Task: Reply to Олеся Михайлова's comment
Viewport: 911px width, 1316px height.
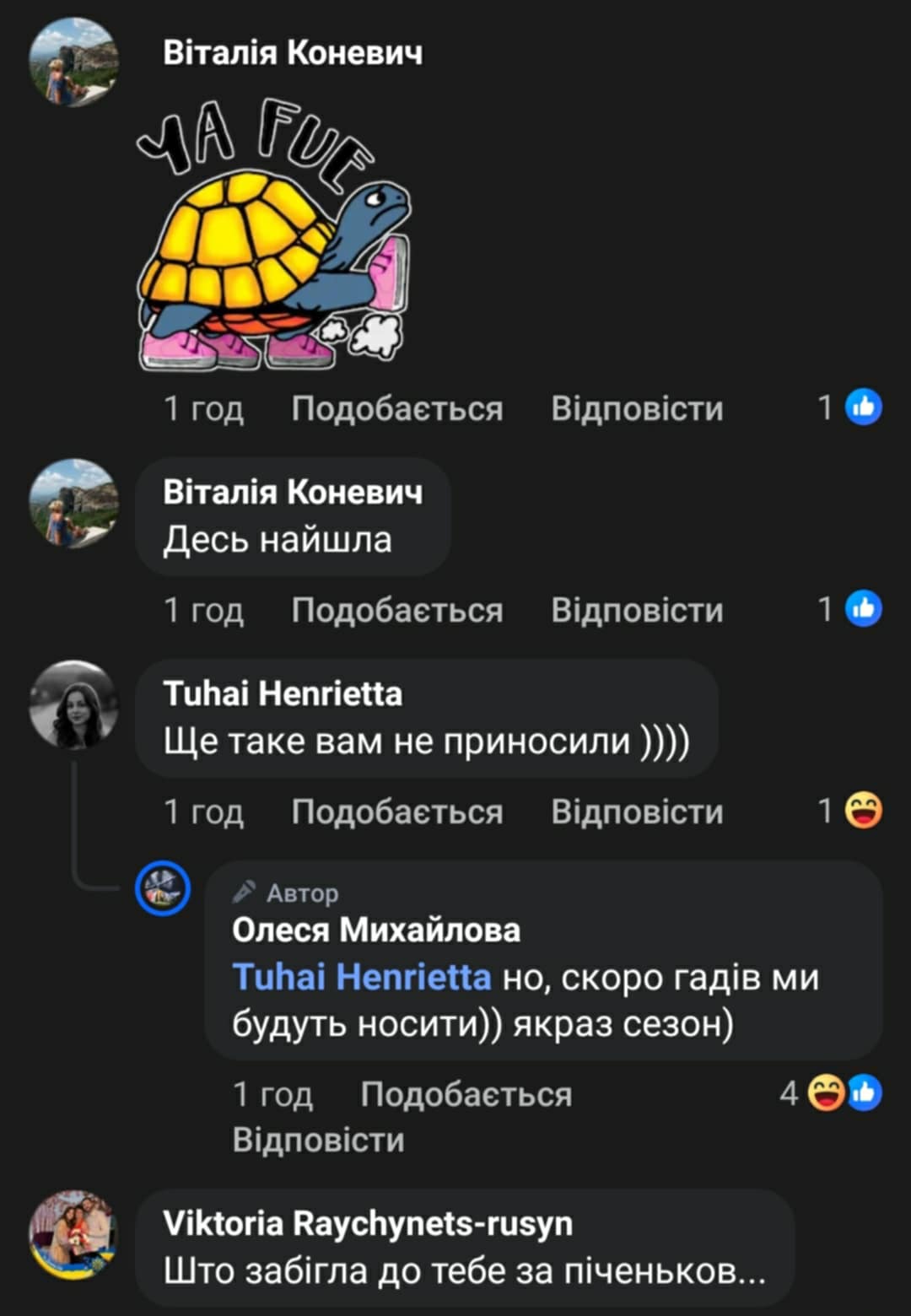Action: [318, 1140]
